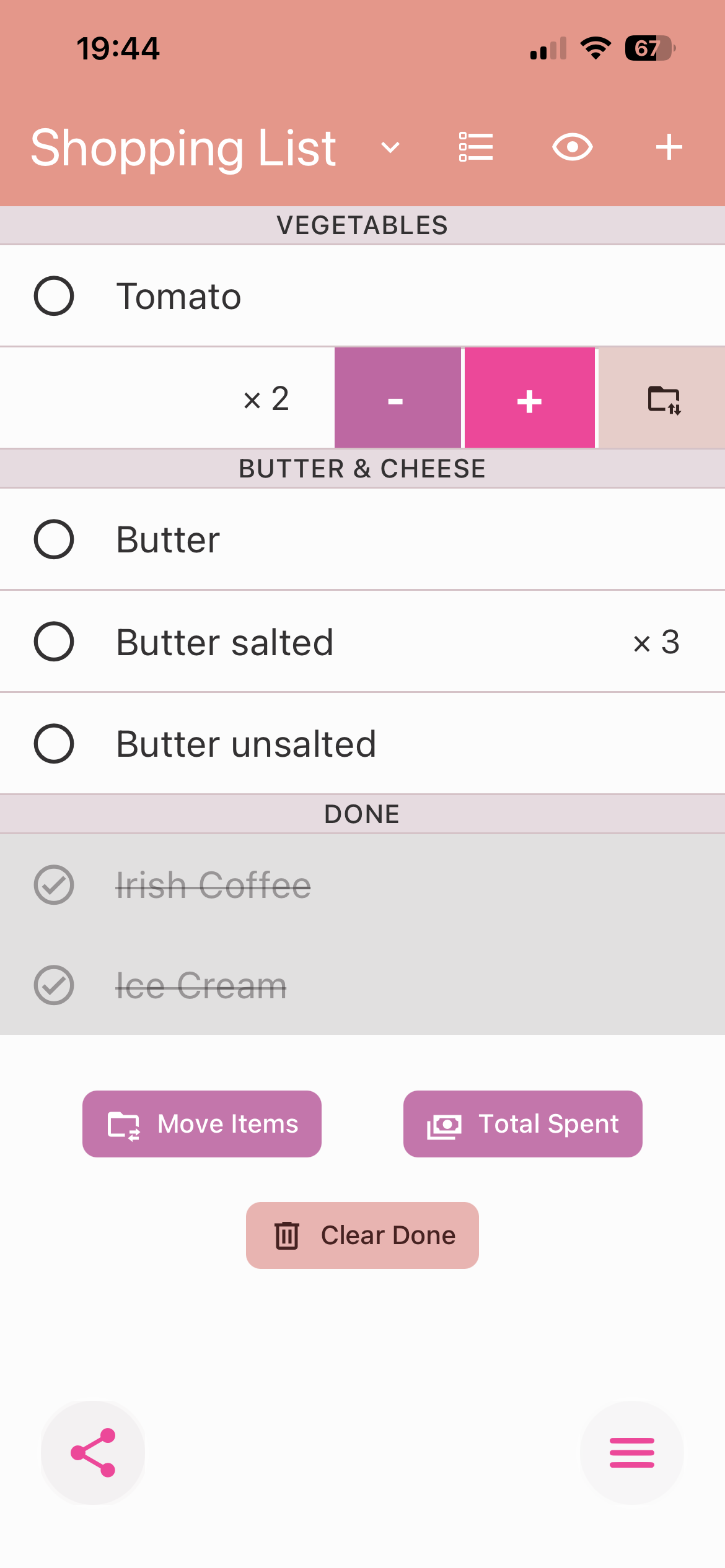Toggle the eye visibility icon
This screenshot has width=725, height=1568.
tap(573, 147)
